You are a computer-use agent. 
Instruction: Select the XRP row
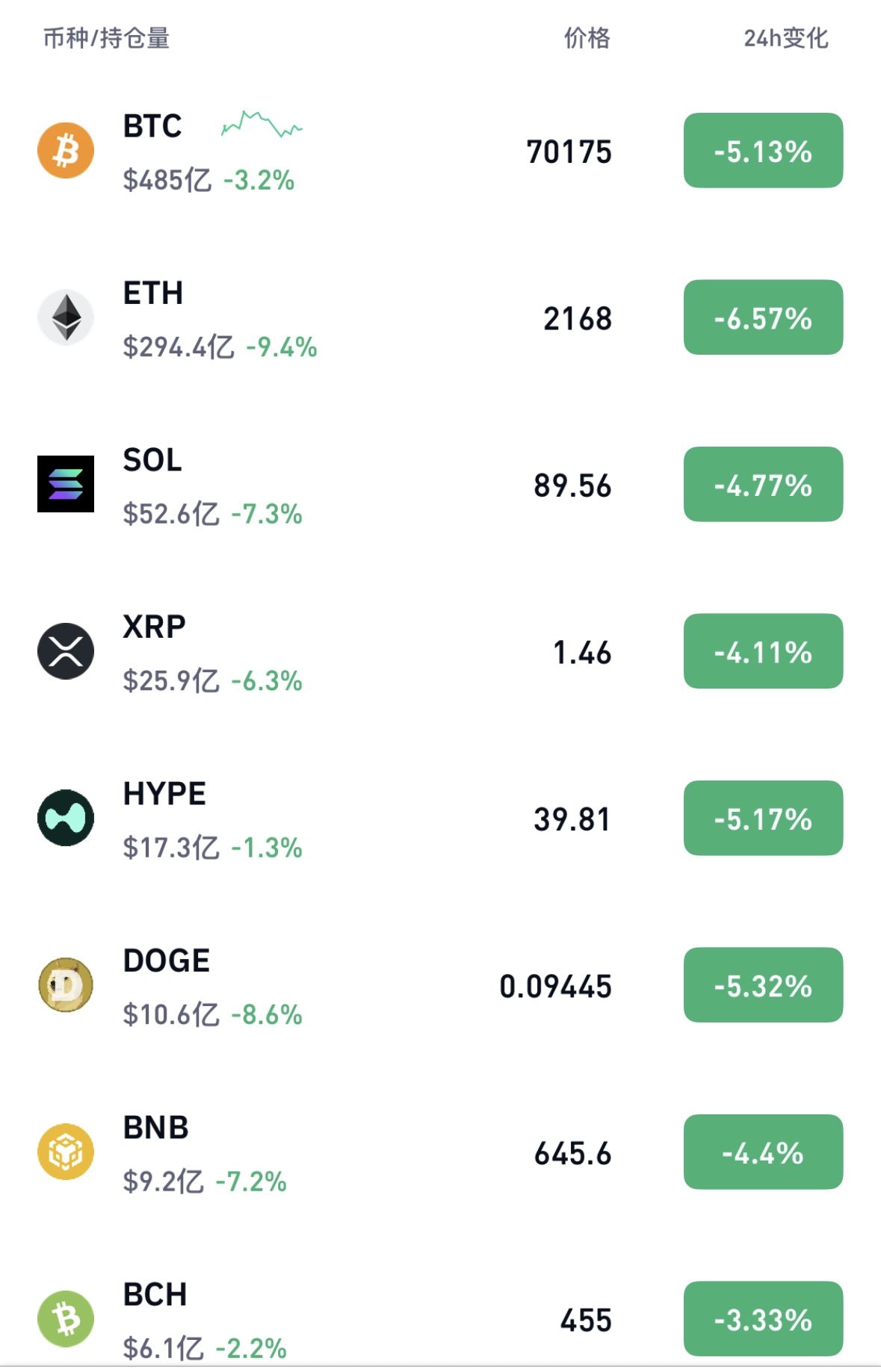tap(154, 627)
